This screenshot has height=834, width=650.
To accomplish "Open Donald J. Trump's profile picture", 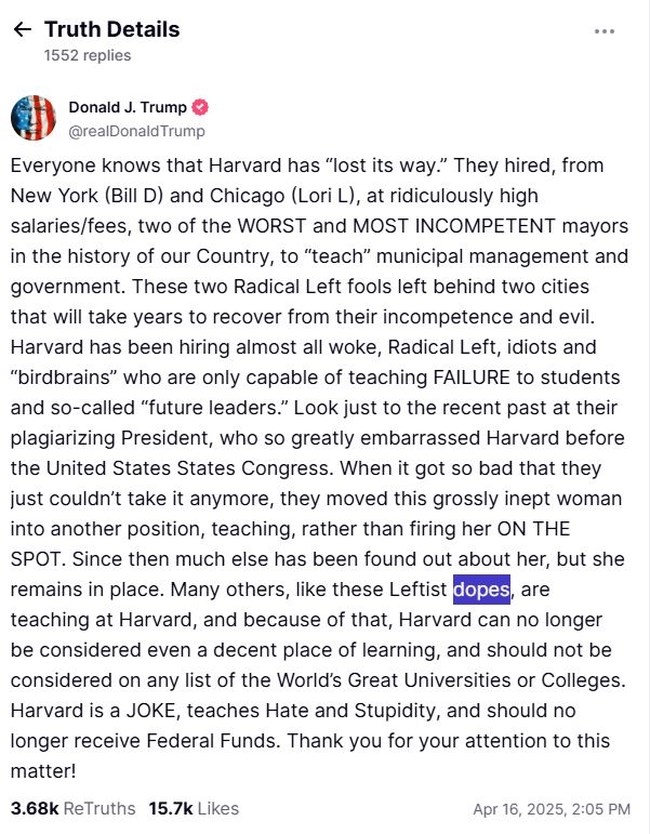I will coord(33,118).
